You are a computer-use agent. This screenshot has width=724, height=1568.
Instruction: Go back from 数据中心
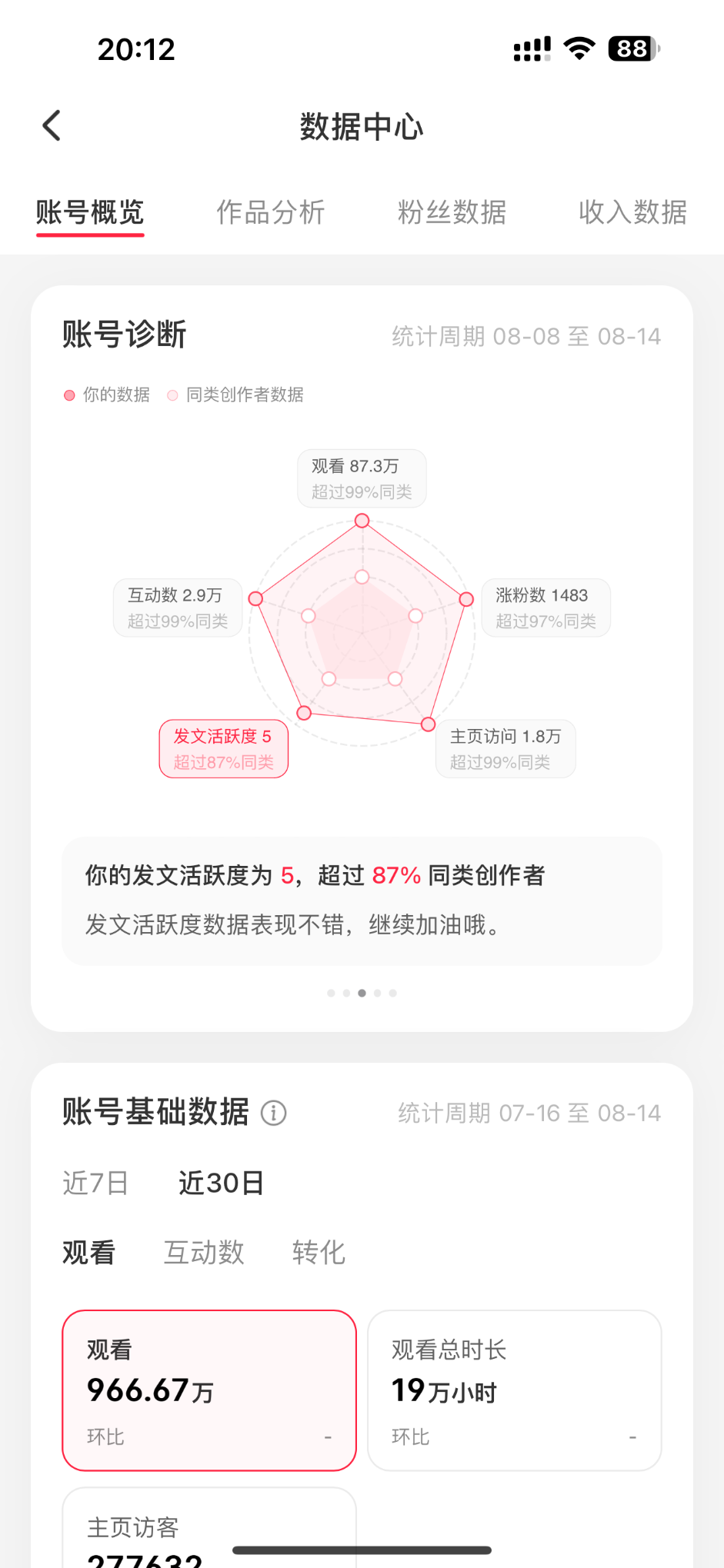point(52,126)
